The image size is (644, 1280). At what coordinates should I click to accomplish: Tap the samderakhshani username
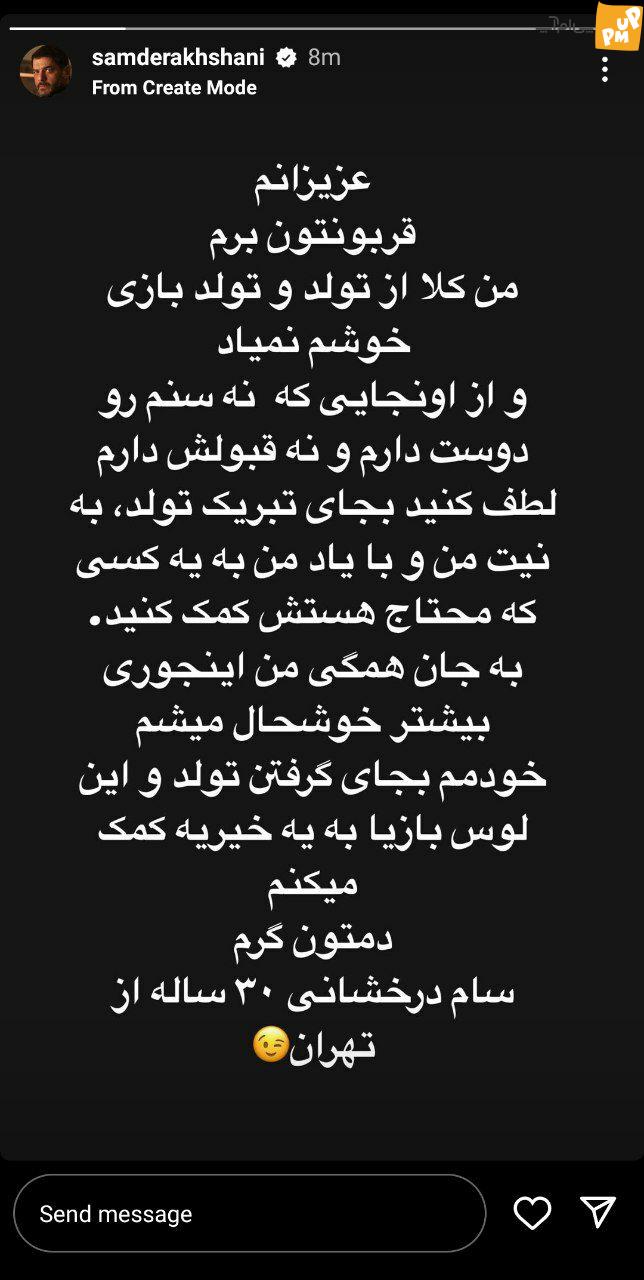[x=178, y=57]
